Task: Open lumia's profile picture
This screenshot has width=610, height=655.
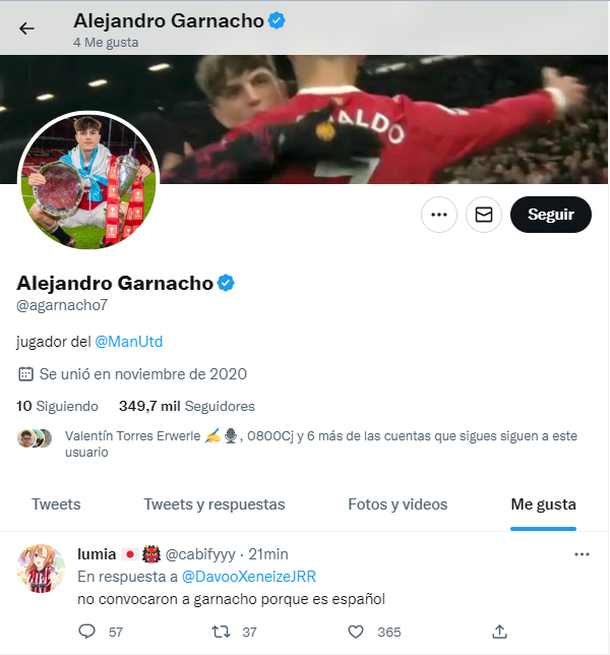Action: [42, 568]
